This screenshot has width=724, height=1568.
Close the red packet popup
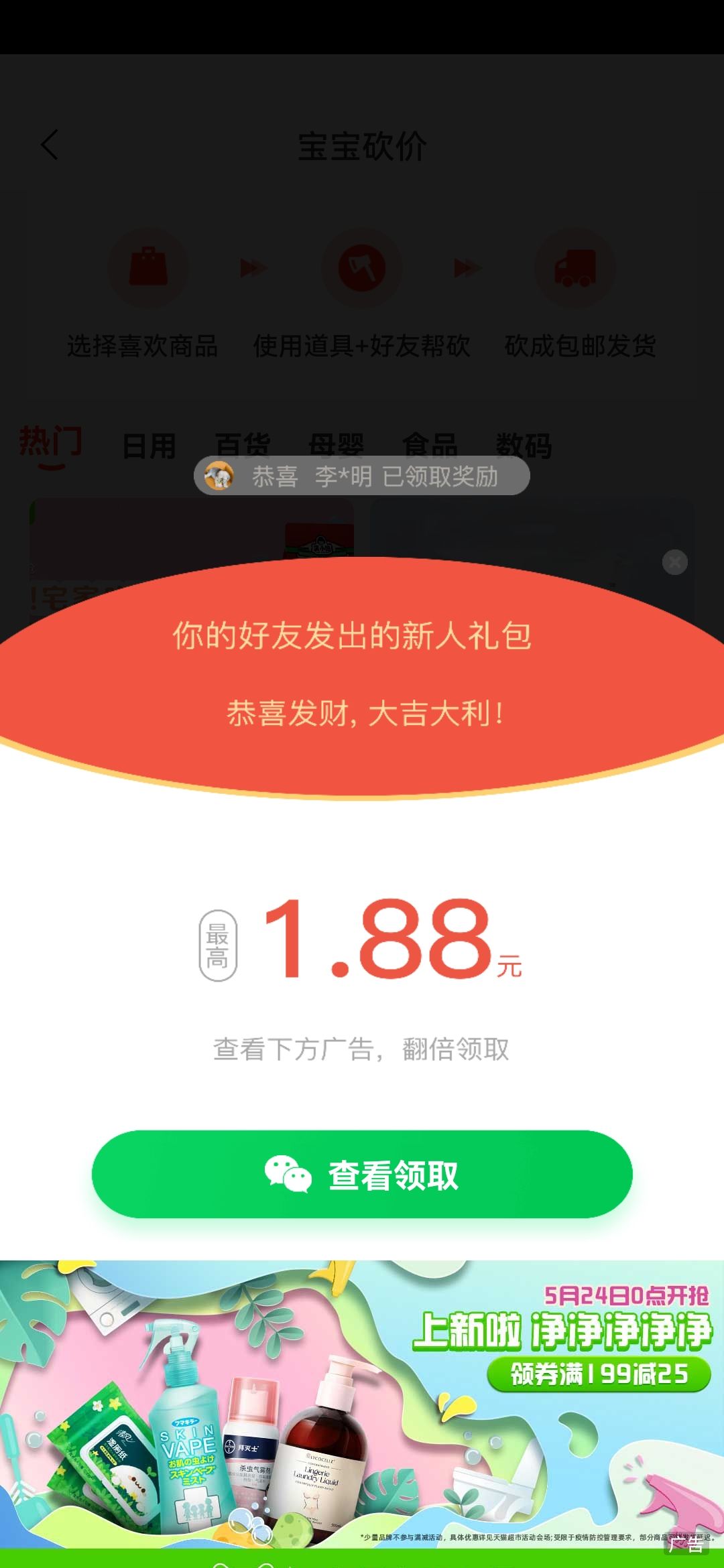(x=674, y=562)
